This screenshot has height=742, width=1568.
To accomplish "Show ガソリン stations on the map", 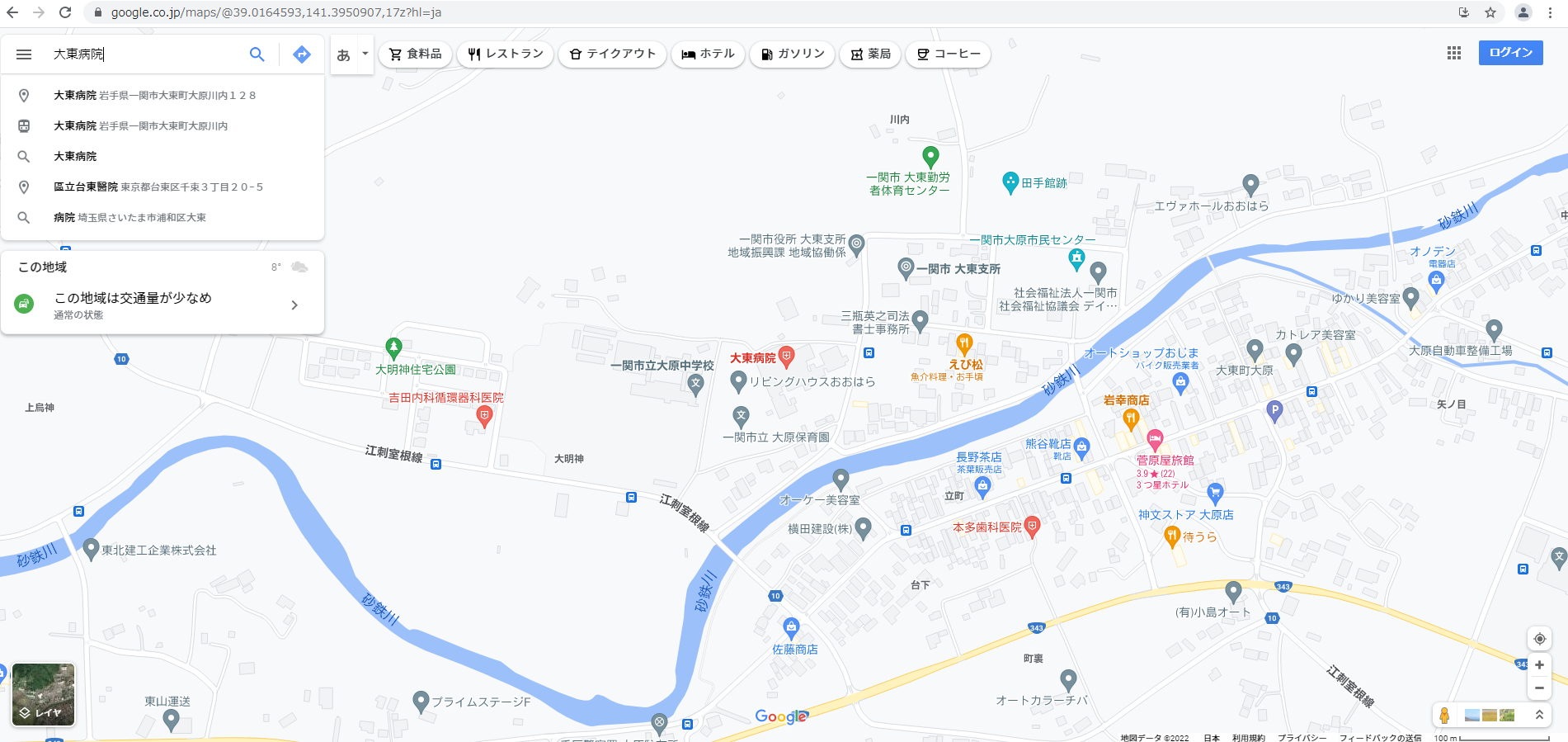I will (792, 54).
